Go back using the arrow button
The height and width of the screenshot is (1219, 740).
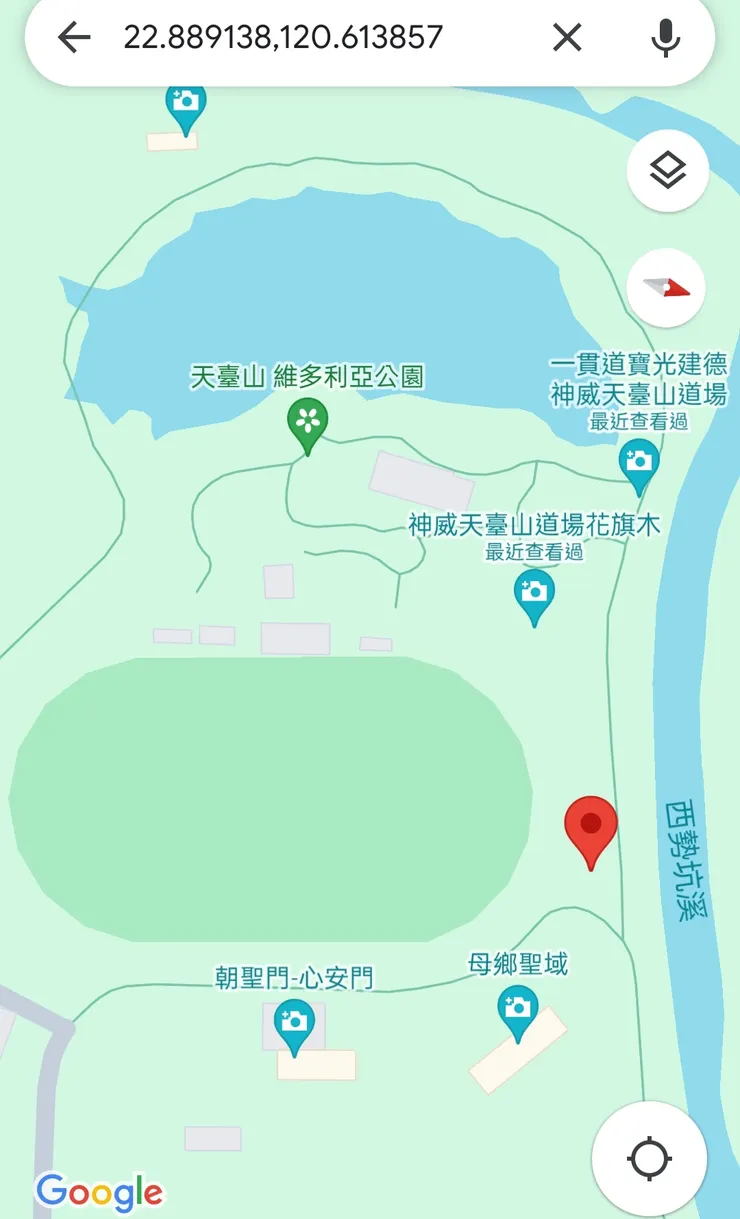point(75,37)
